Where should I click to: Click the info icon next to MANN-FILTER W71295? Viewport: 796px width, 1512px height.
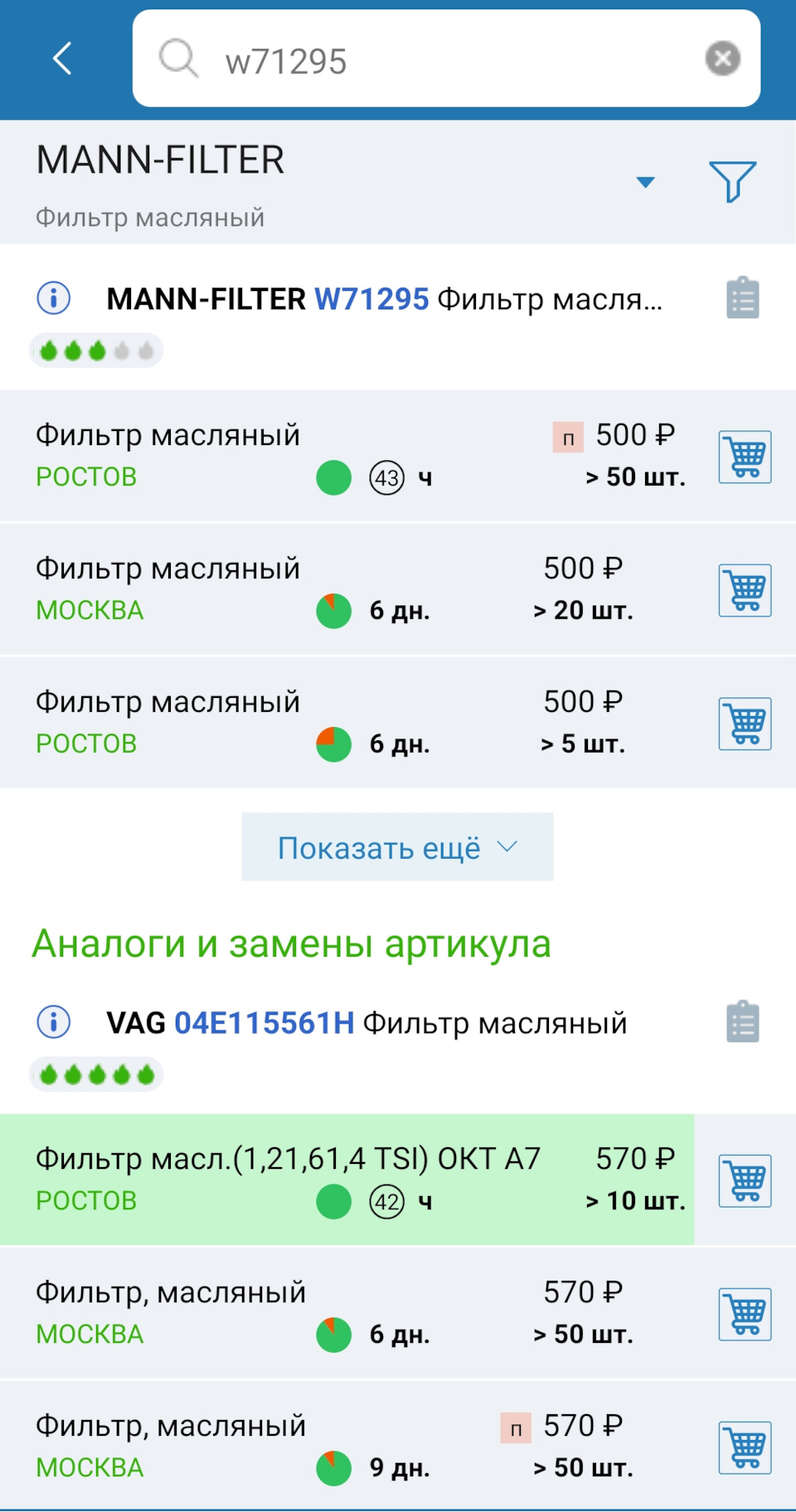point(53,298)
